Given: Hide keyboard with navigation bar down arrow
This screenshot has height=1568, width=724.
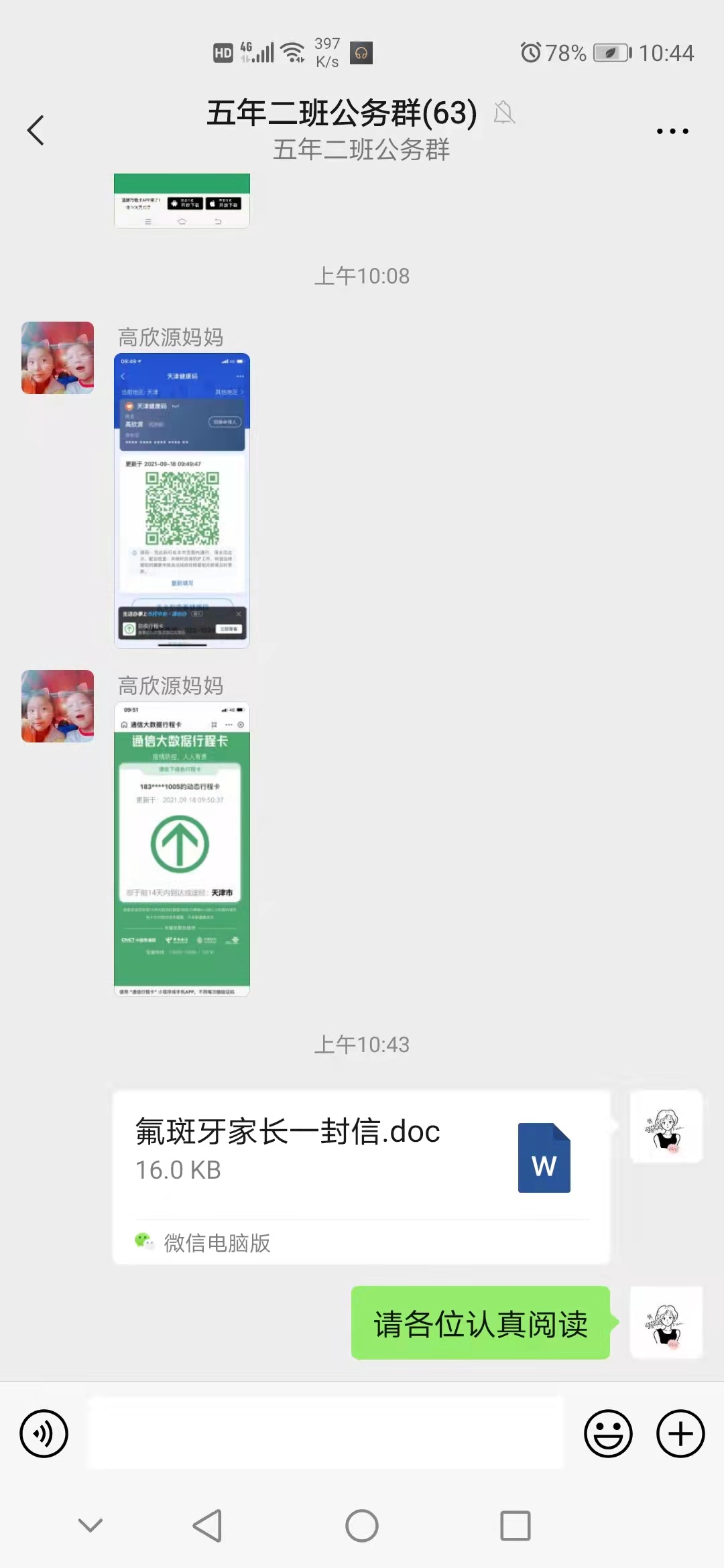Looking at the screenshot, I should point(90,1526).
